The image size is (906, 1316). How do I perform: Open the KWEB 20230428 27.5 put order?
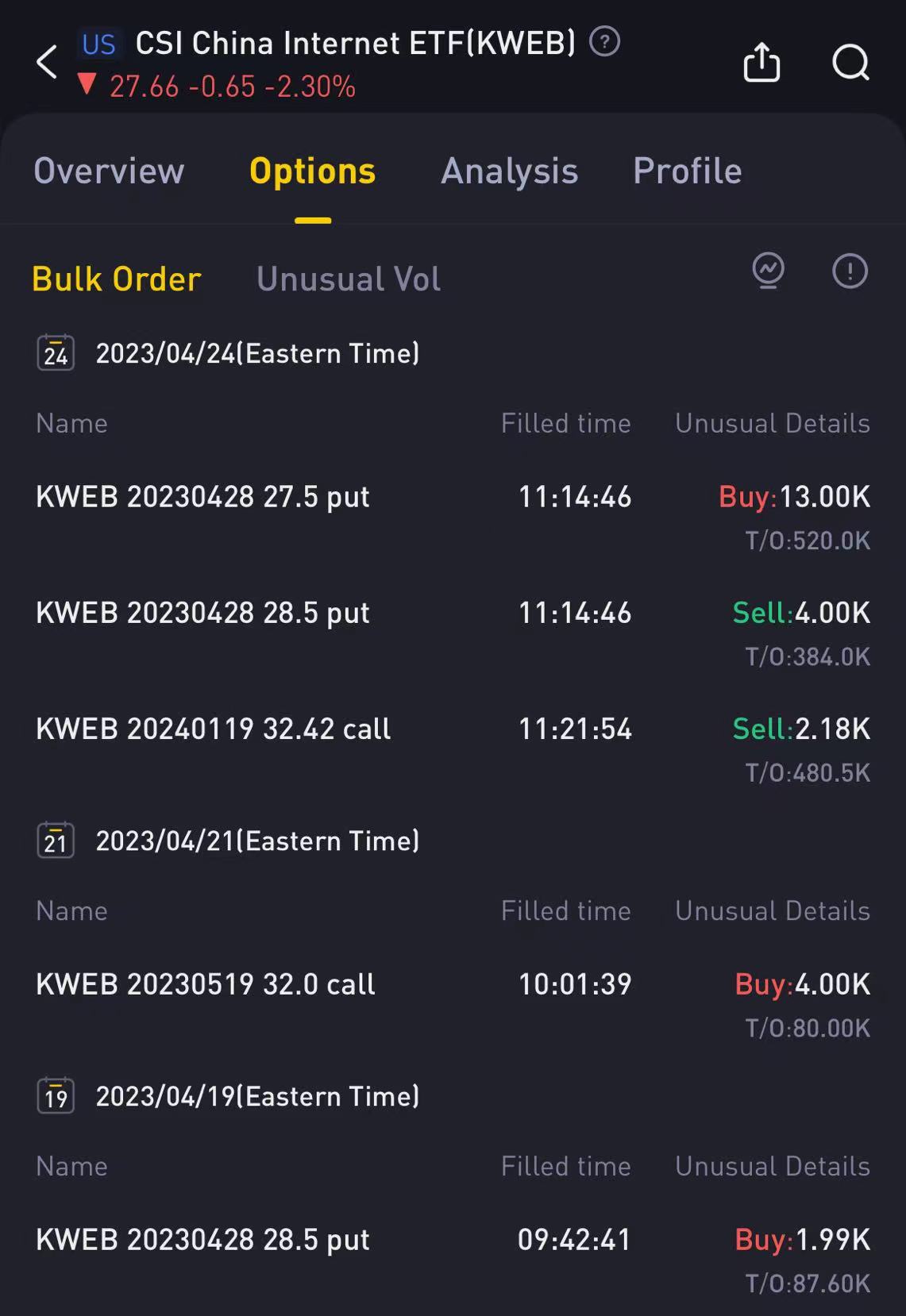pos(203,497)
